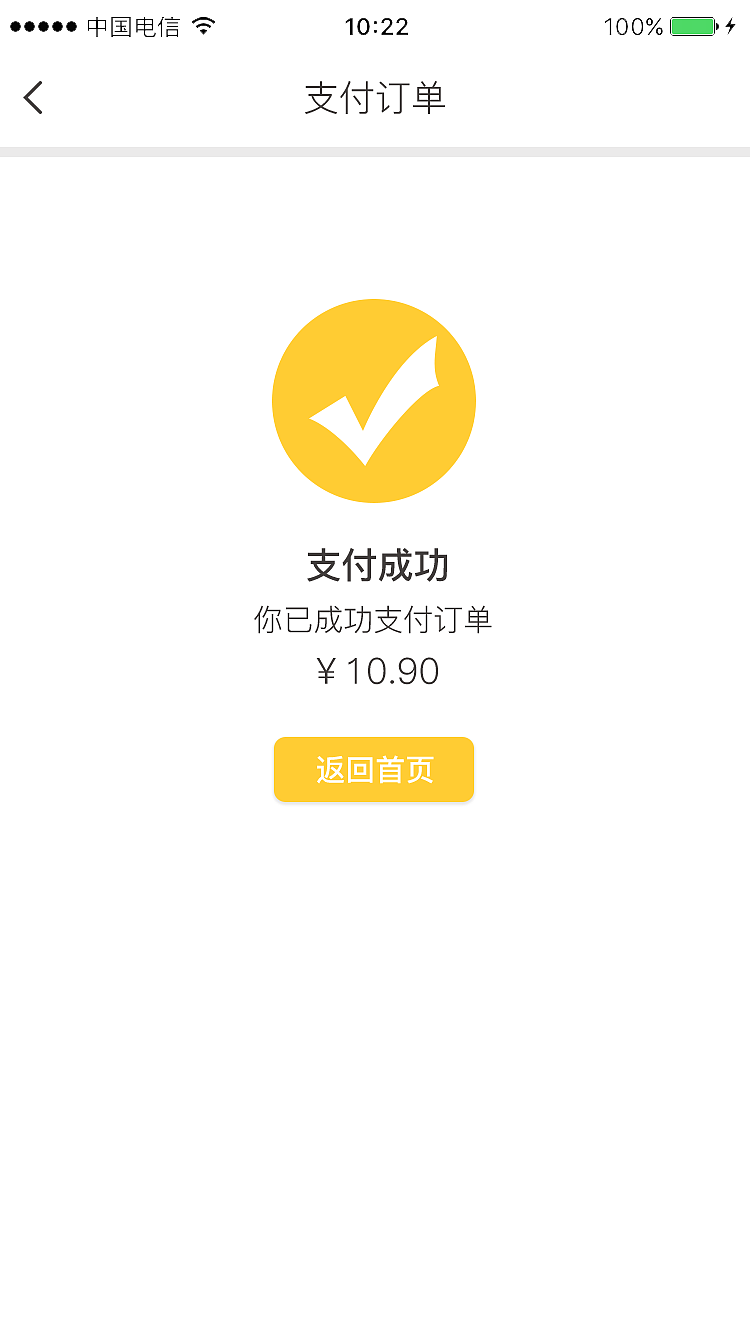Tap the yellow payment success checkmark icon
Viewport: 750px width, 1334px height.
[373, 400]
